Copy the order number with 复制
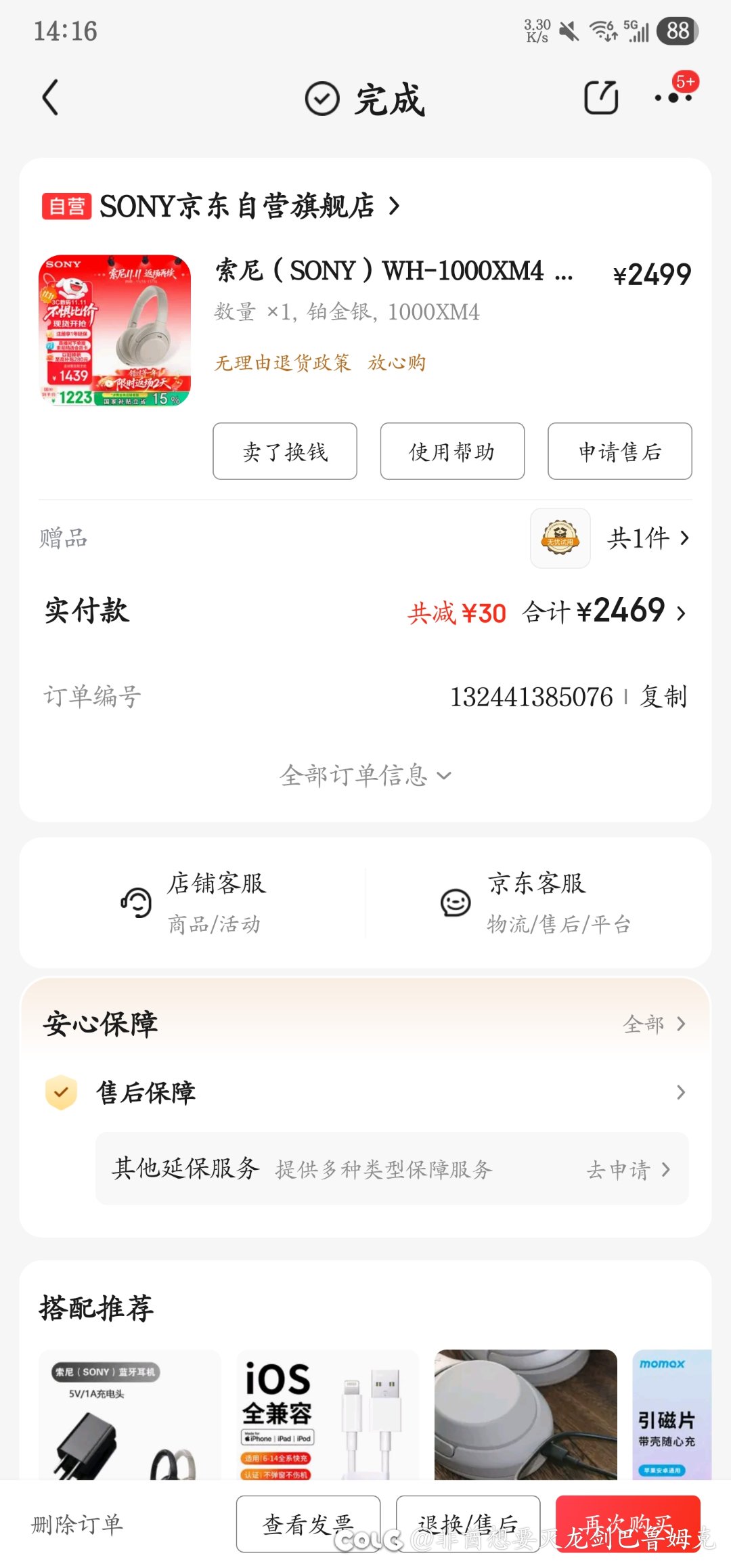The image size is (731, 1568). click(x=663, y=697)
